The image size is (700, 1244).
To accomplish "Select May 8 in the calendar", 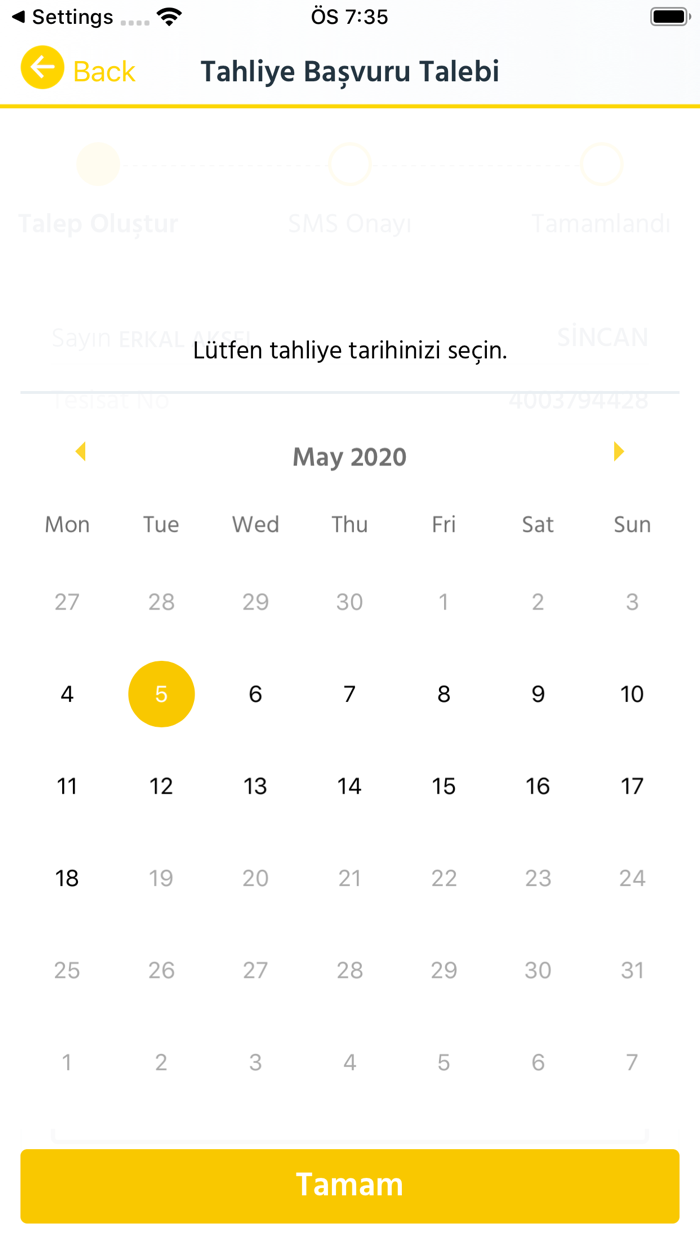I will coord(444,694).
